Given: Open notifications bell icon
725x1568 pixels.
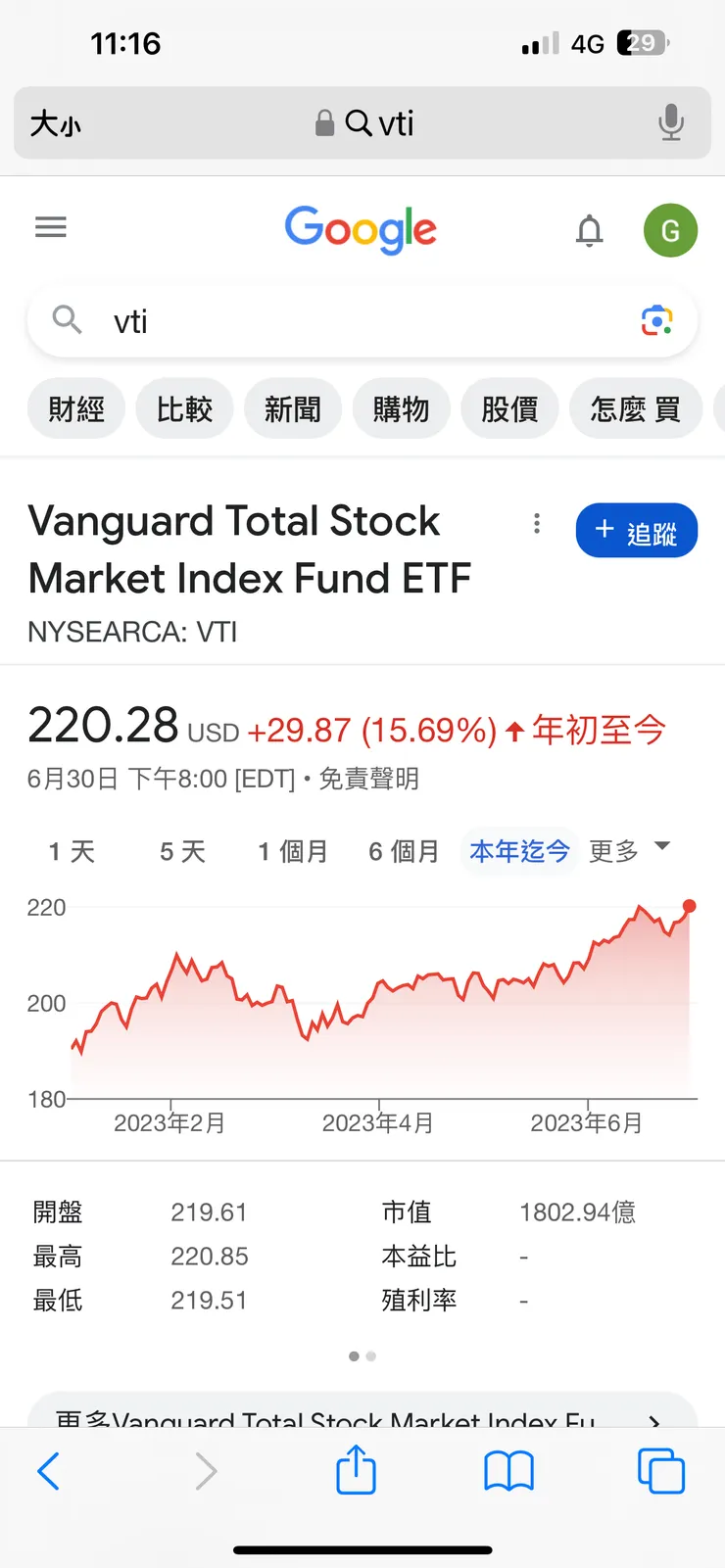Looking at the screenshot, I should (589, 231).
